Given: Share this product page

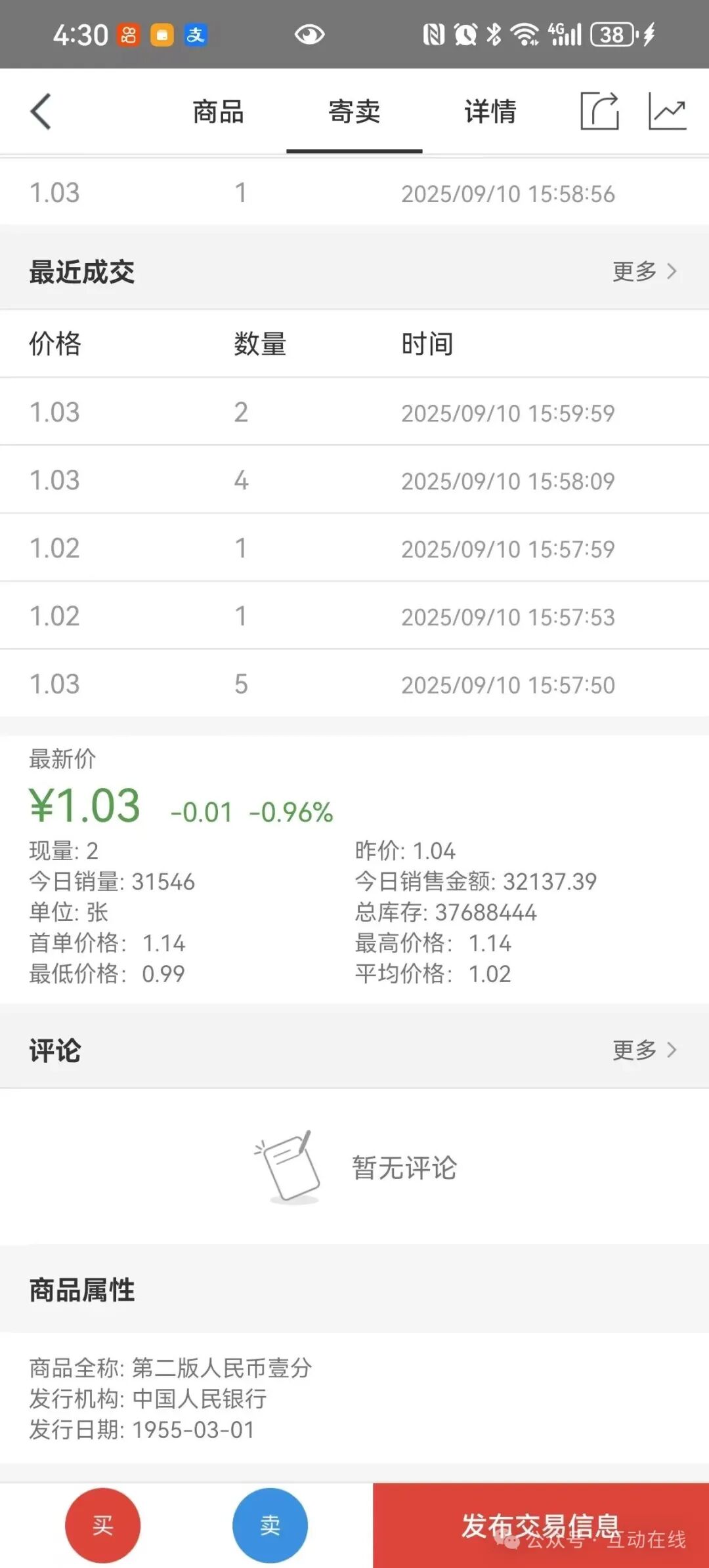Looking at the screenshot, I should [x=599, y=112].
